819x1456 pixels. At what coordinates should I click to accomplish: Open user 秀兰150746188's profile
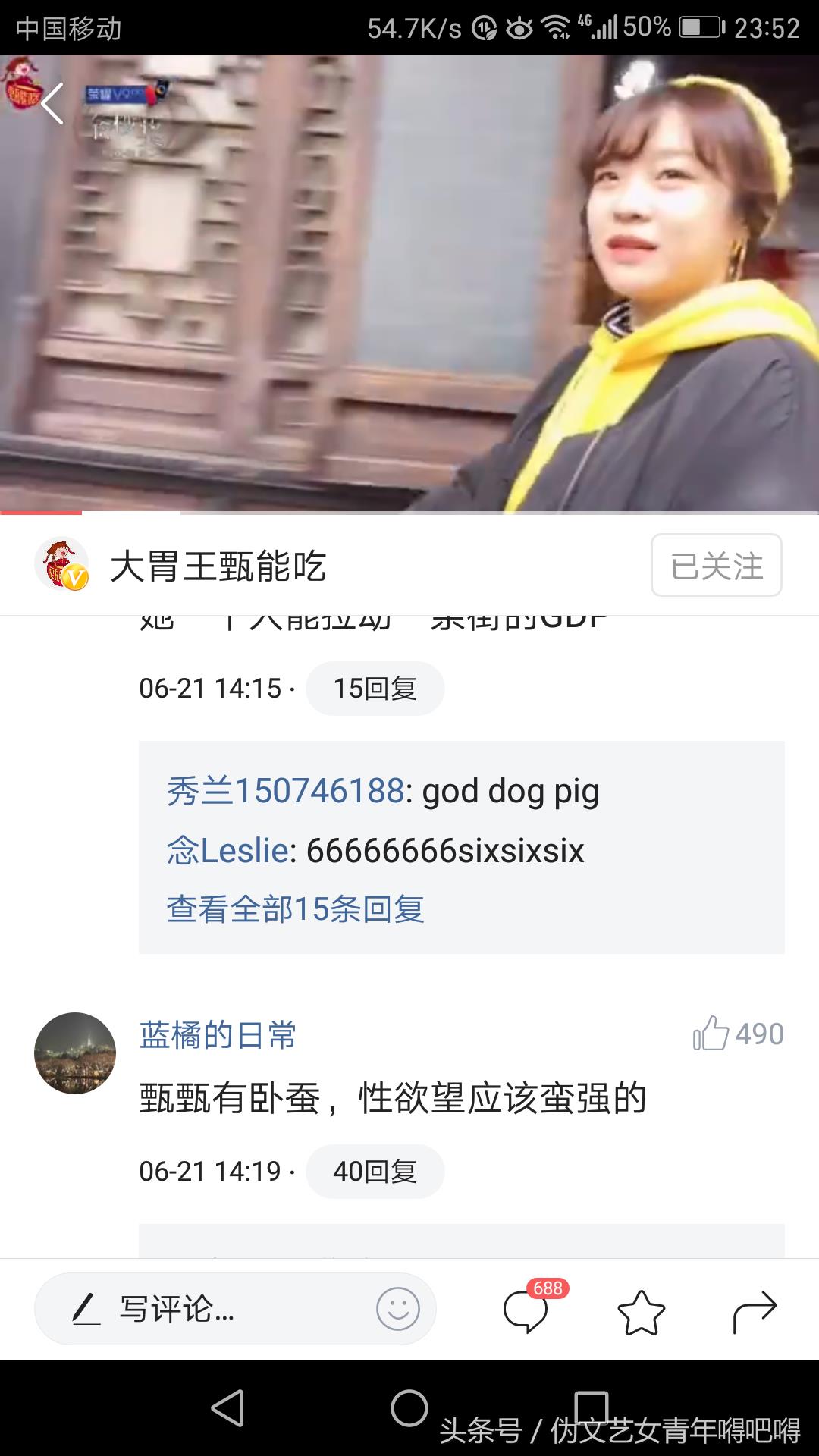click(x=285, y=792)
